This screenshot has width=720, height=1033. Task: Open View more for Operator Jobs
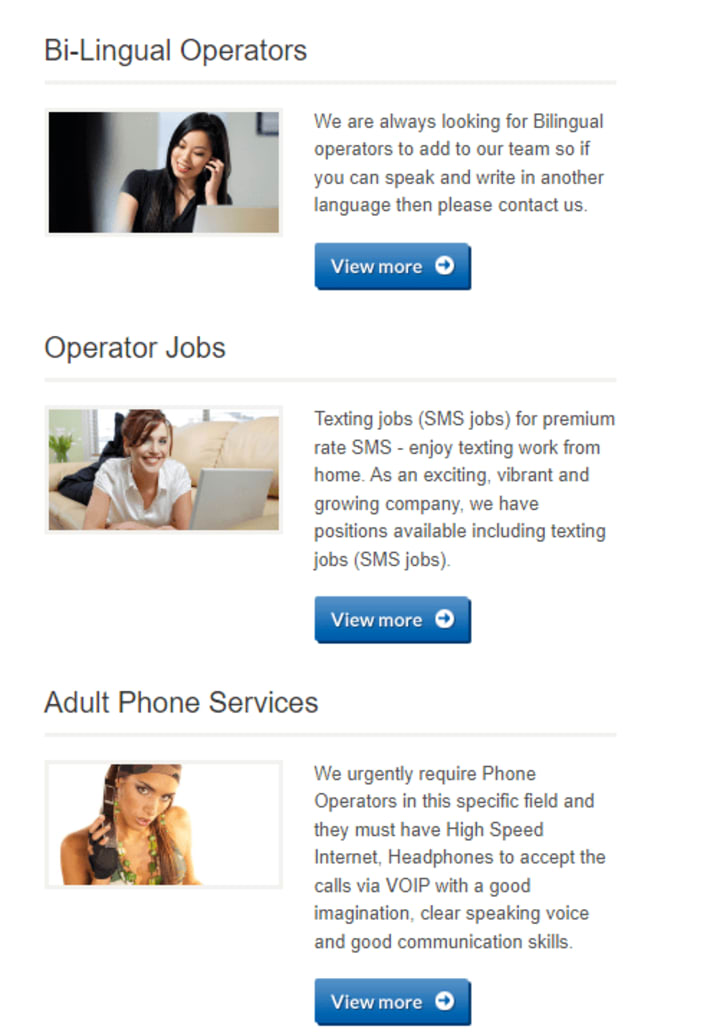pyautogui.click(x=392, y=620)
